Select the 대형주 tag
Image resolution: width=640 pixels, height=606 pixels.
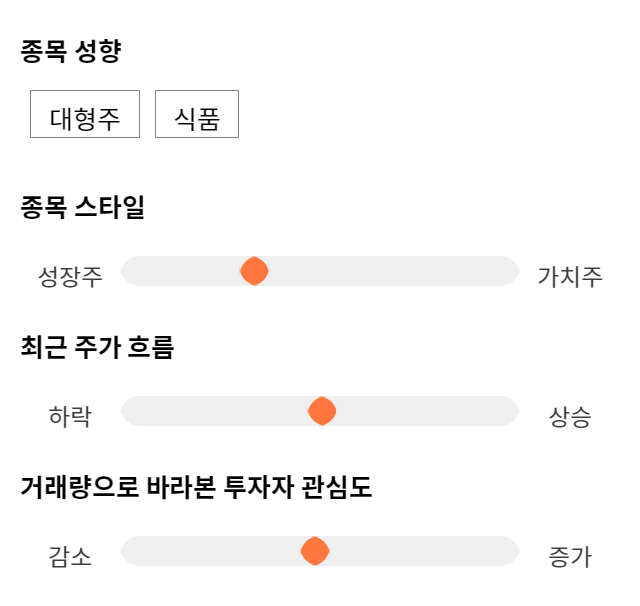(85, 114)
